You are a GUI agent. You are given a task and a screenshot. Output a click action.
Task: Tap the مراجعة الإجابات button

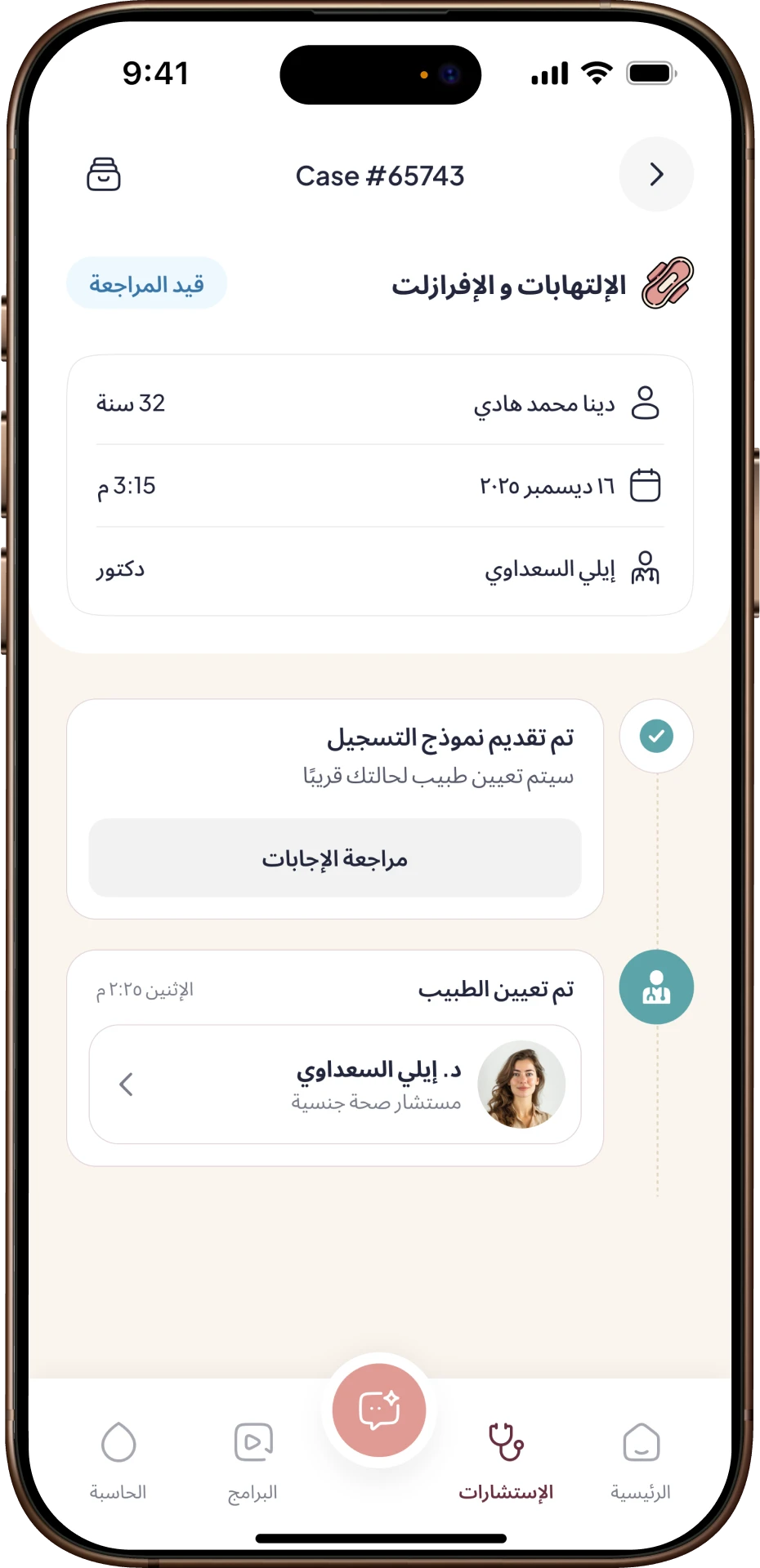pyautogui.click(x=334, y=858)
